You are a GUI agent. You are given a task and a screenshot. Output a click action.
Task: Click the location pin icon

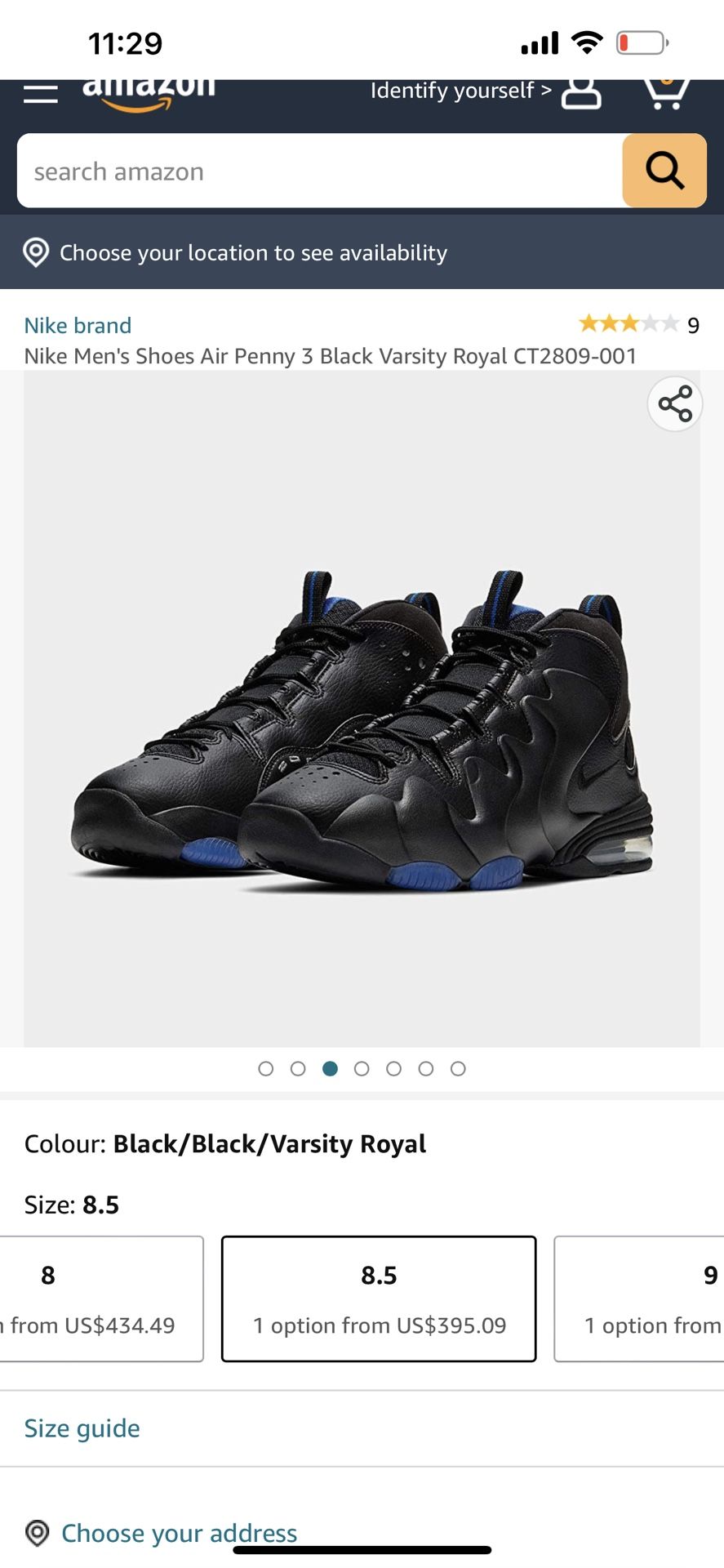(35, 253)
